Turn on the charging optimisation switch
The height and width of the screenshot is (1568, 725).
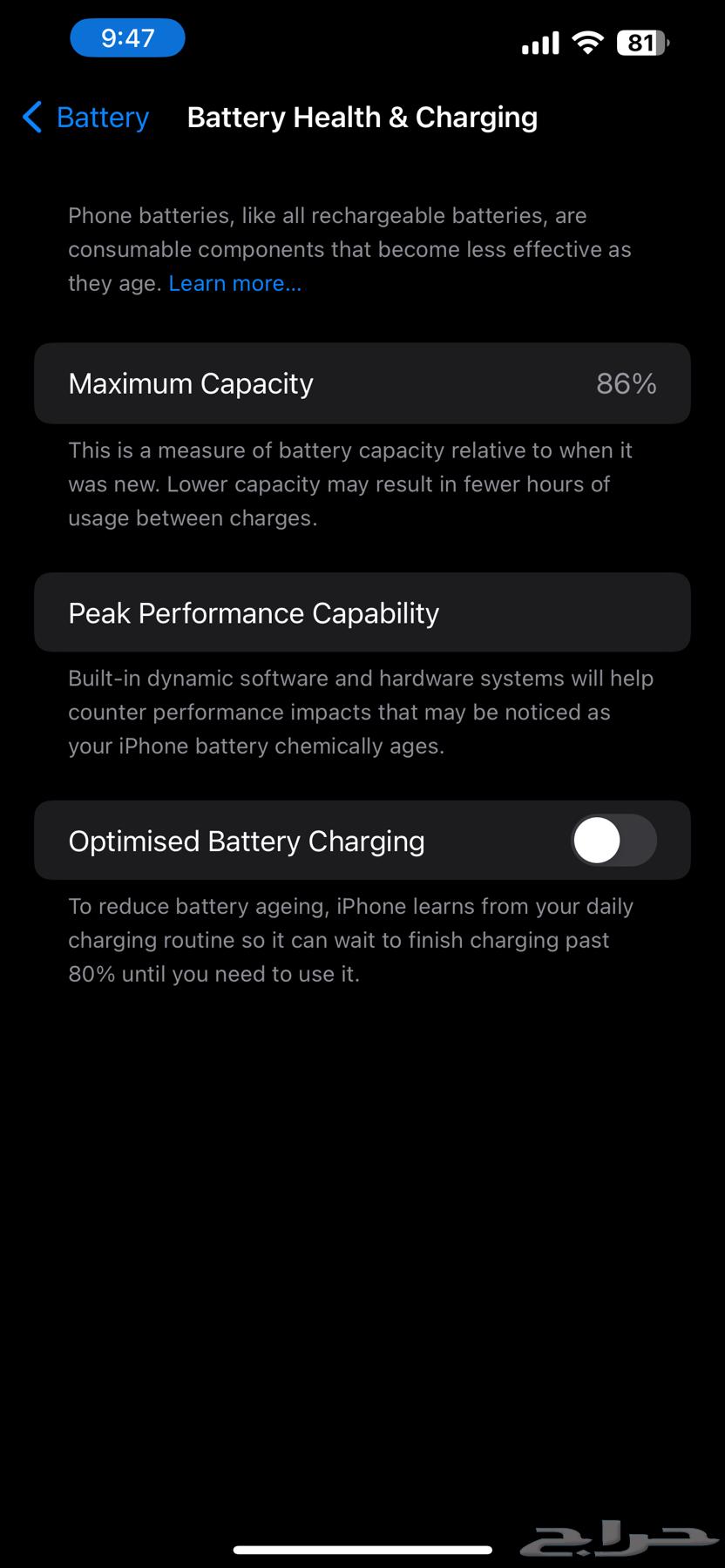613,840
